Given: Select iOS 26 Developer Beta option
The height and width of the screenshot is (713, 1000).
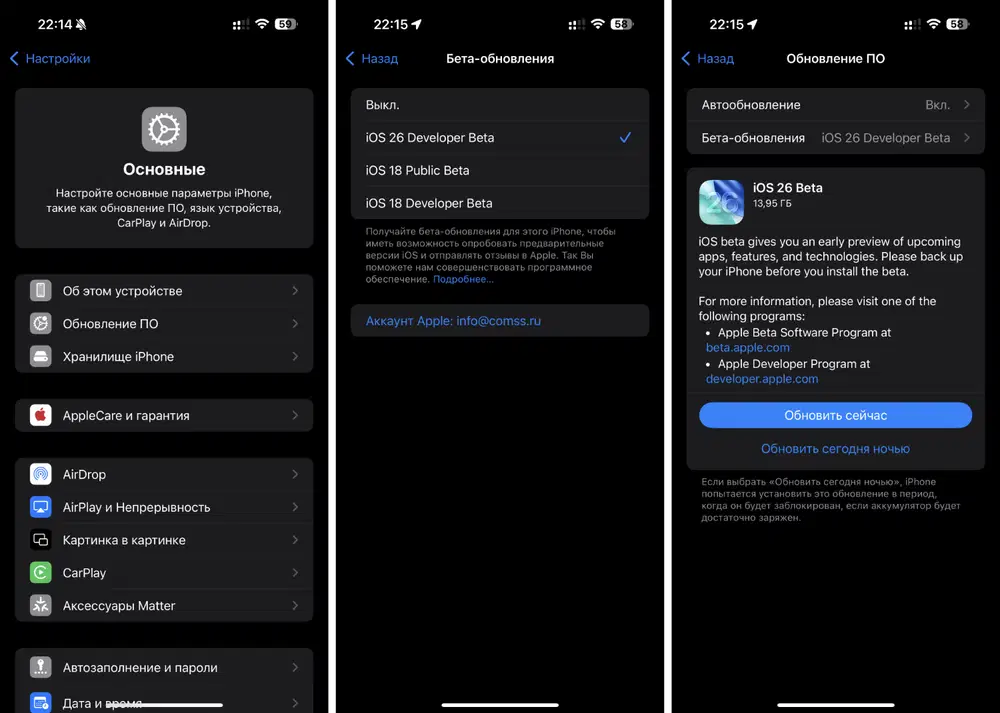Looking at the screenshot, I should coord(499,138).
